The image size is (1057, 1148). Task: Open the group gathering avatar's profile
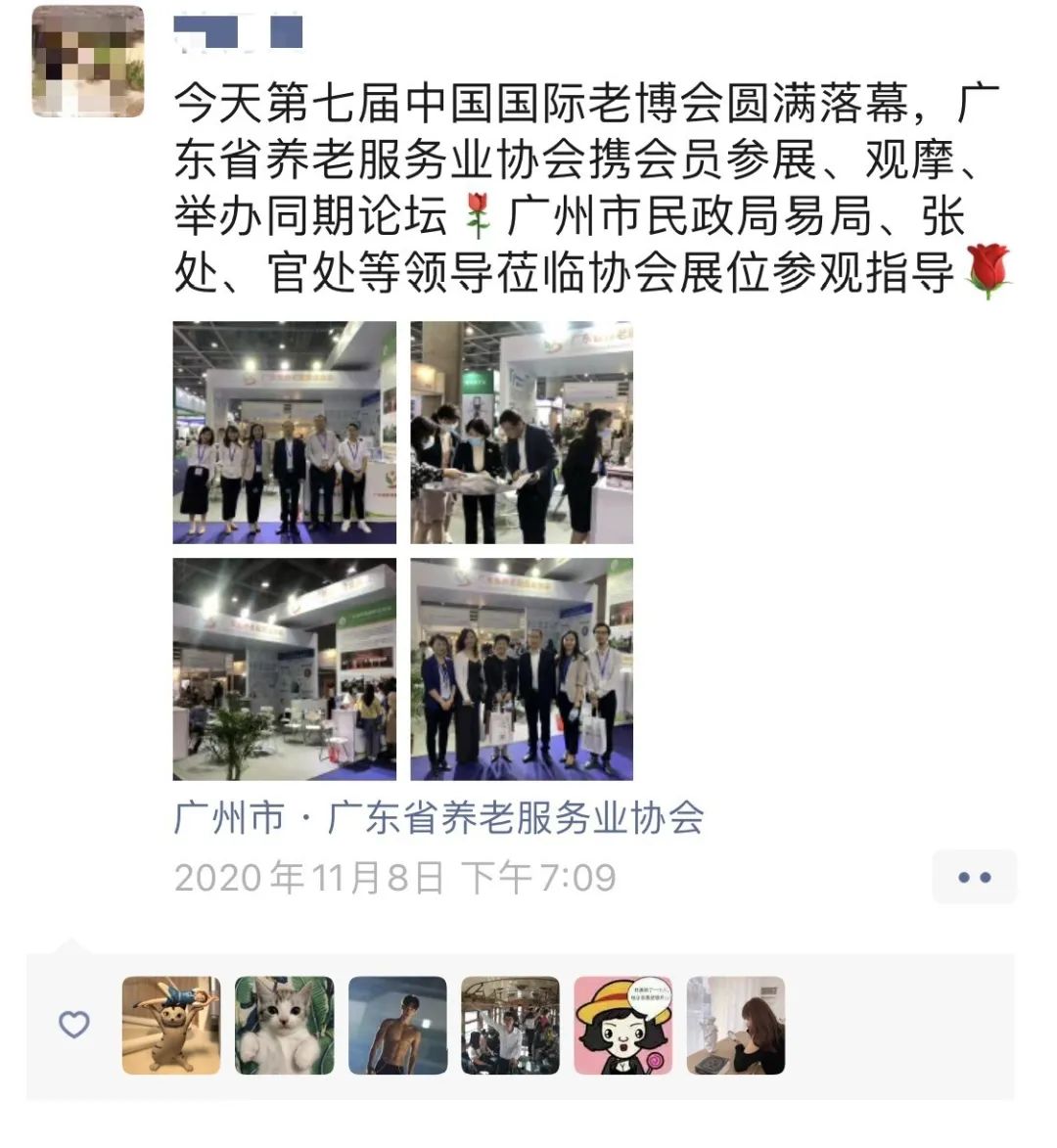(x=510, y=1026)
